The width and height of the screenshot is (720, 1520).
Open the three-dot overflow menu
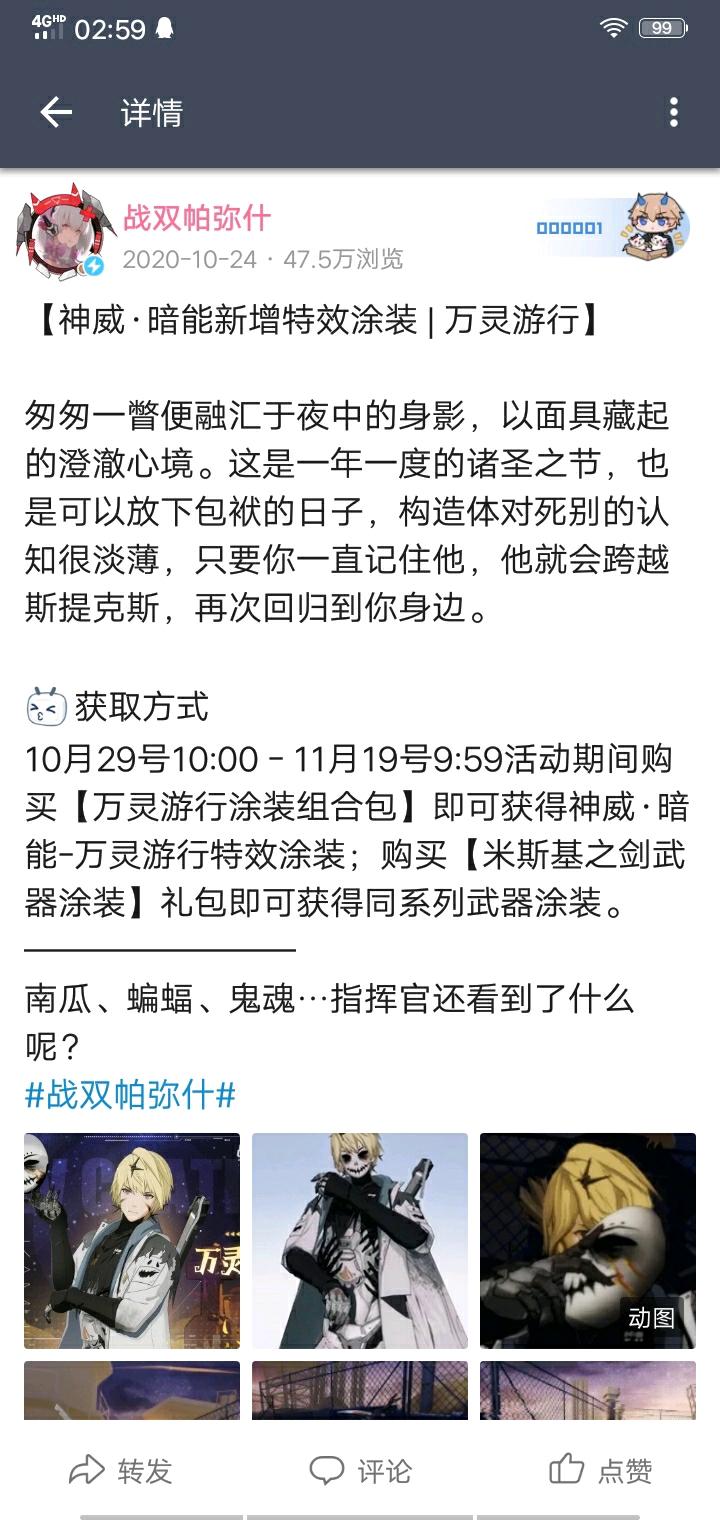pyautogui.click(x=673, y=113)
